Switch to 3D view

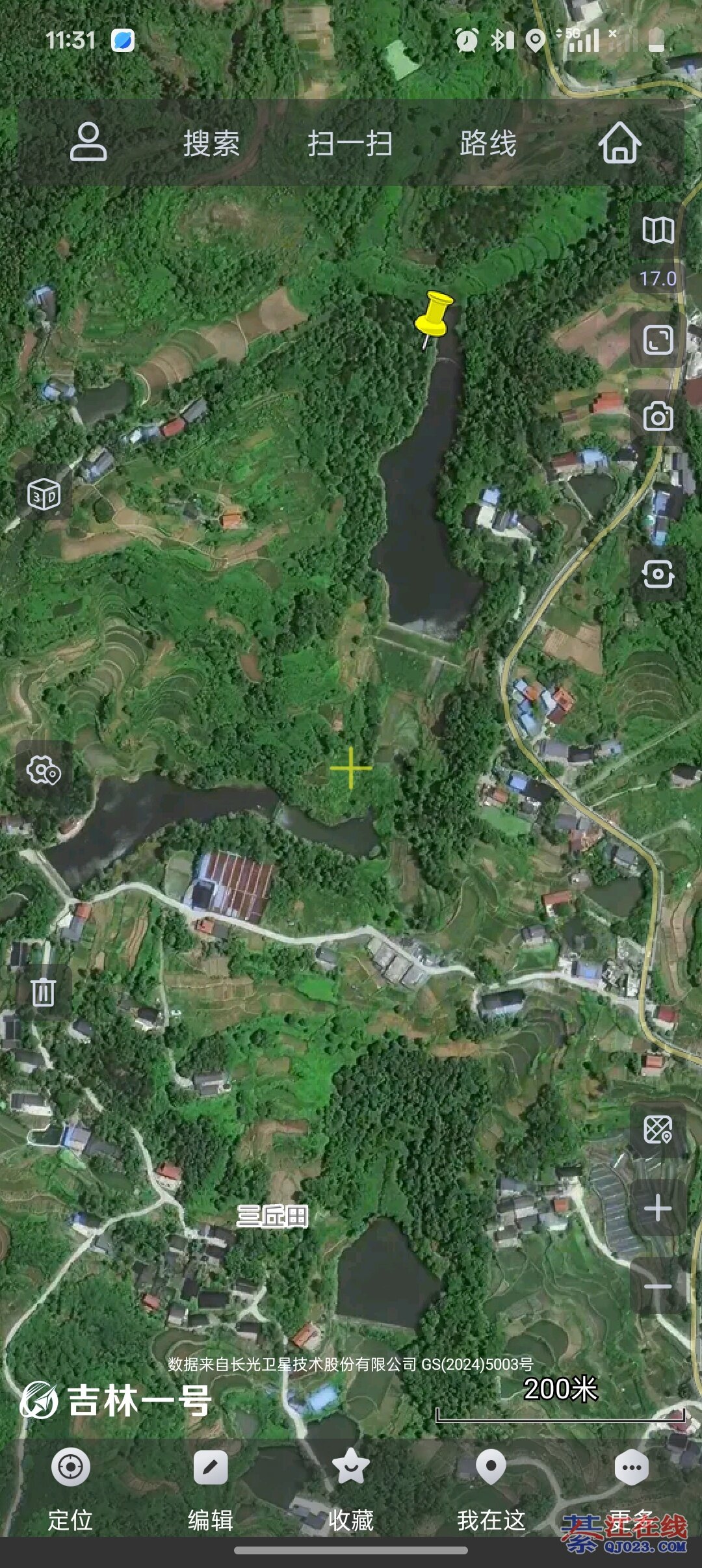point(44,495)
